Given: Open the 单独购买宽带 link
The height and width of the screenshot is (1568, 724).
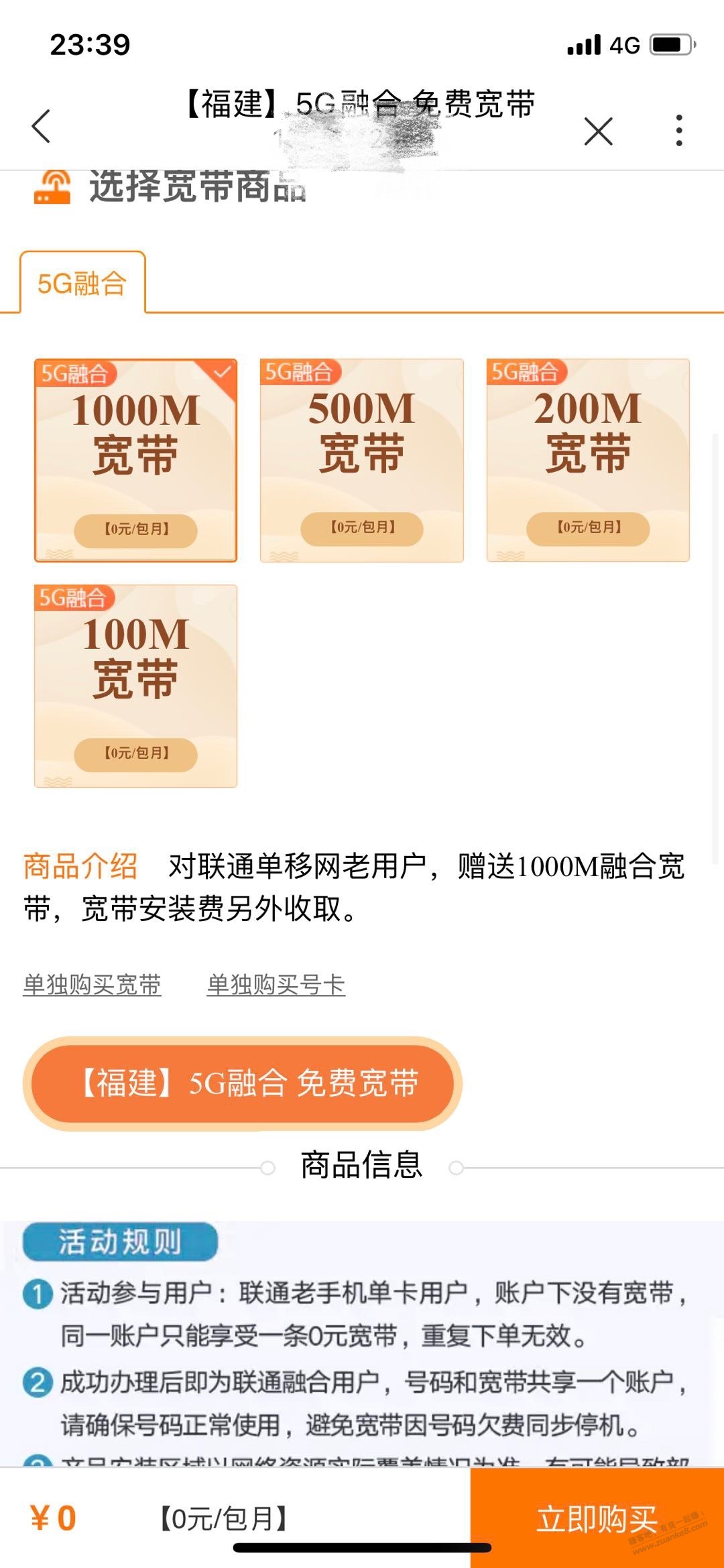Looking at the screenshot, I should 93,985.
